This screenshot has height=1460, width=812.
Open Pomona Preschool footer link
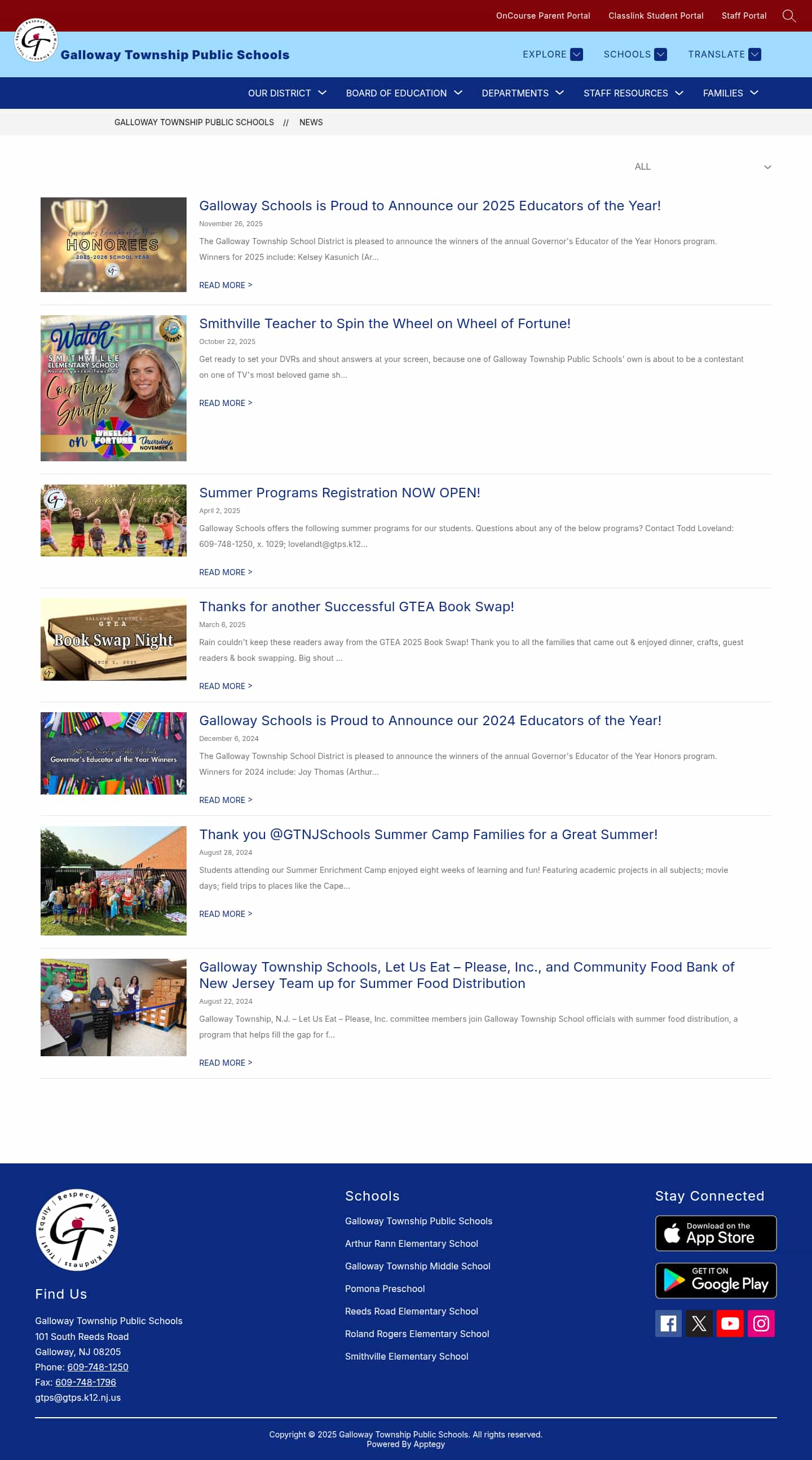click(x=384, y=1288)
